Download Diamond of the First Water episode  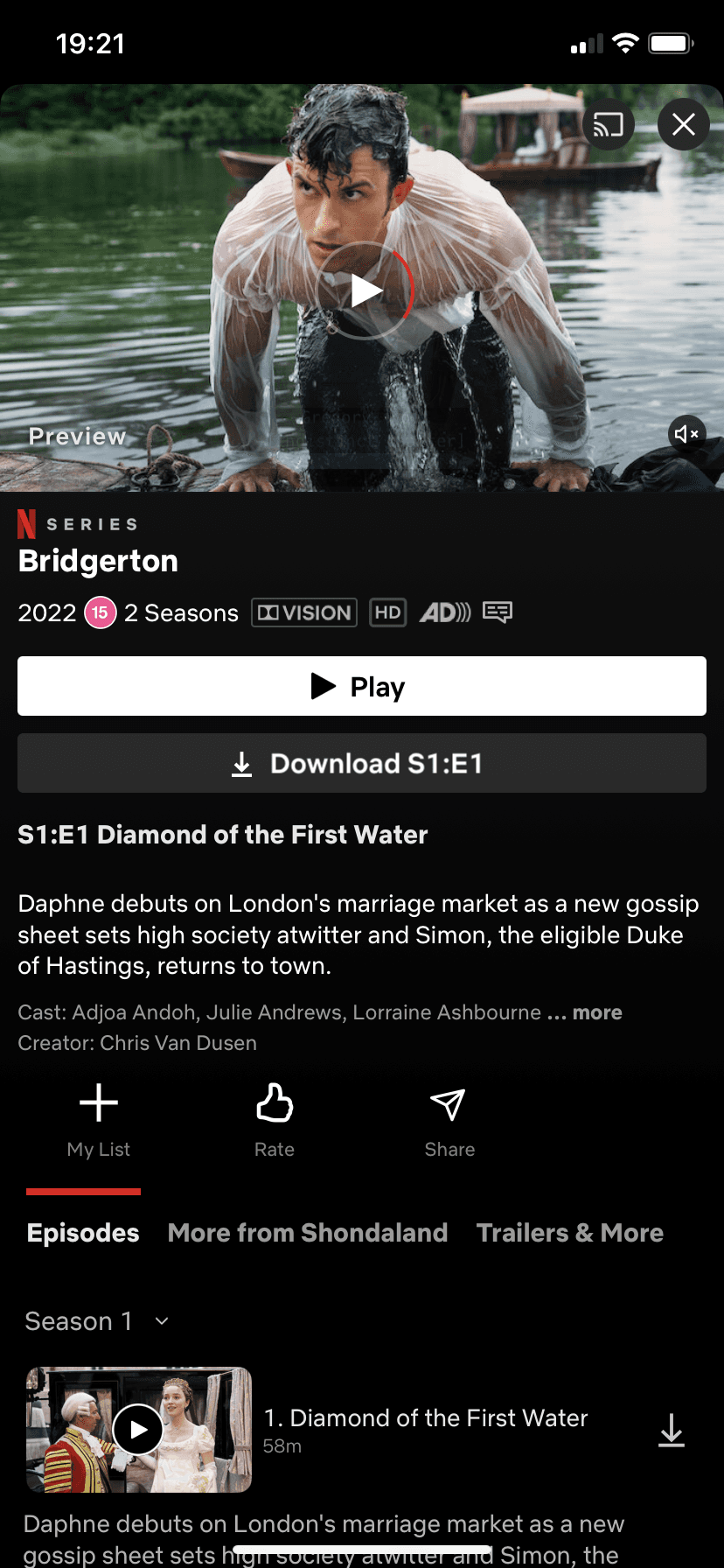[672, 1430]
